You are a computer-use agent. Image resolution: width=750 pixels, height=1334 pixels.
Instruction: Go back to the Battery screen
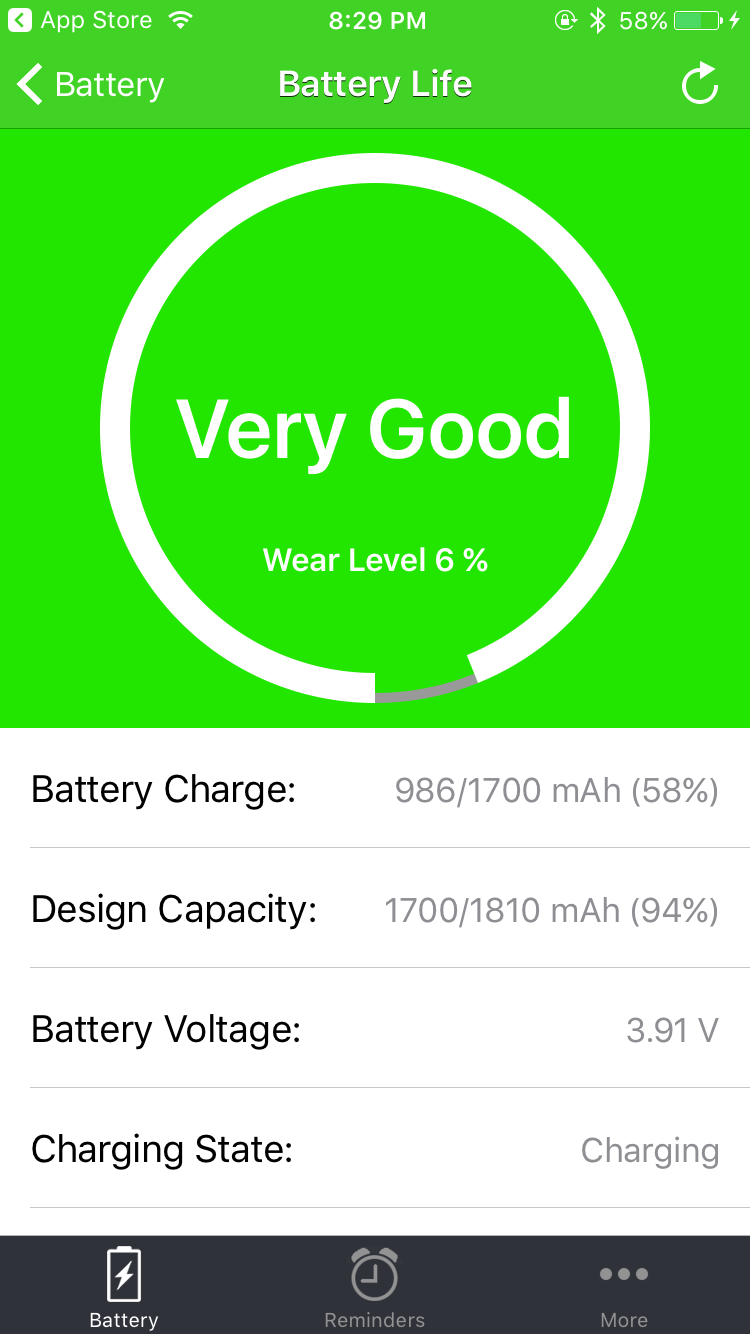tap(90, 85)
